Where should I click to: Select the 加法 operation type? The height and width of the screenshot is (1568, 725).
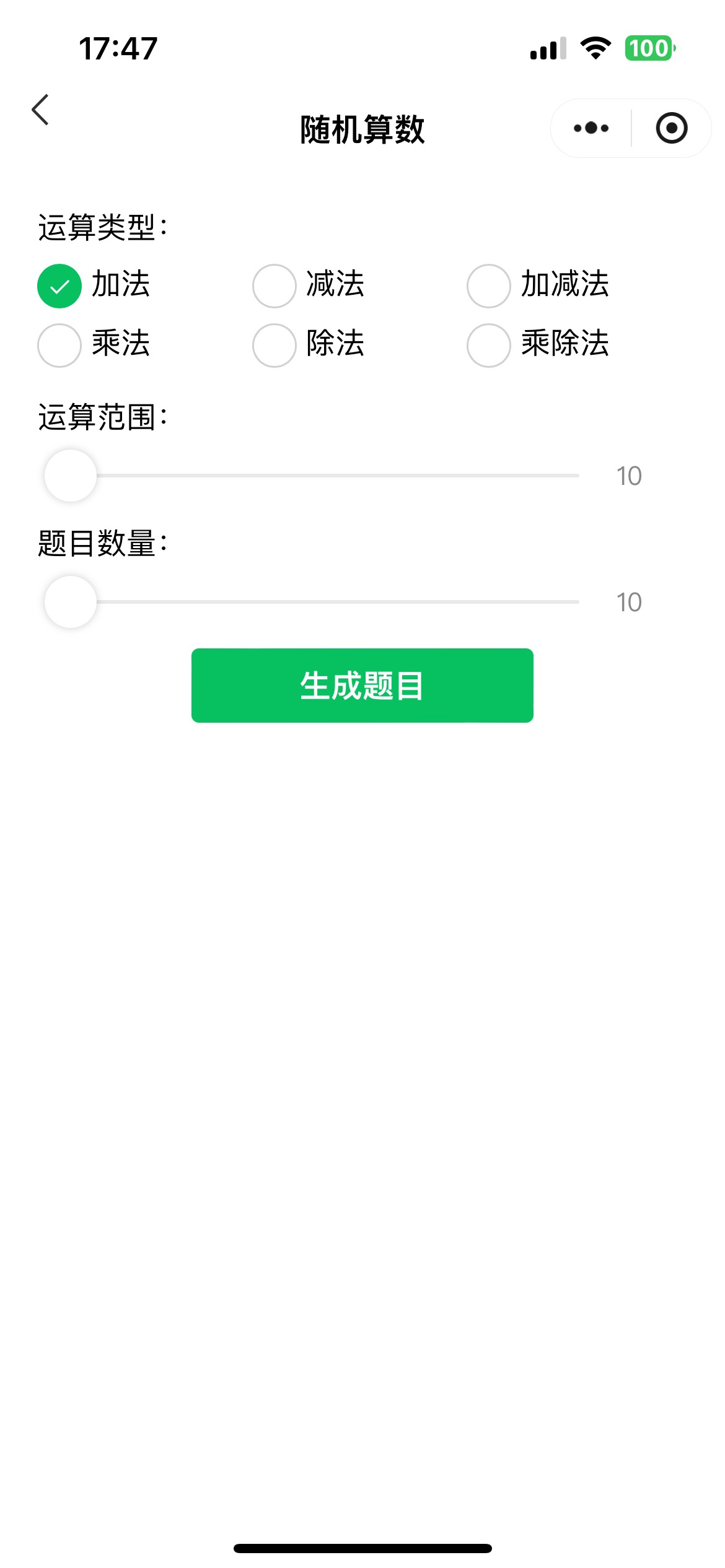60,286
